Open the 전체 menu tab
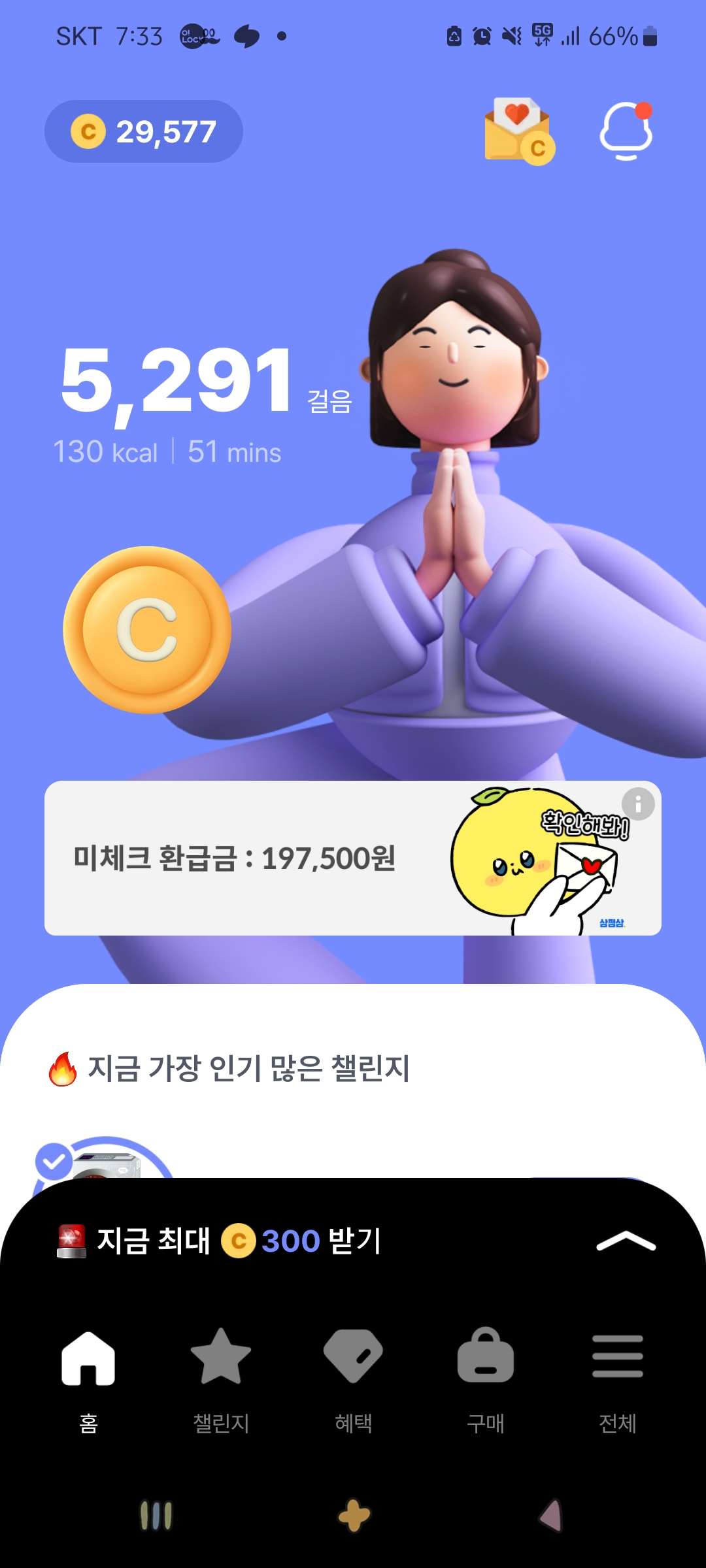The height and width of the screenshot is (1568, 706). pos(618,1375)
